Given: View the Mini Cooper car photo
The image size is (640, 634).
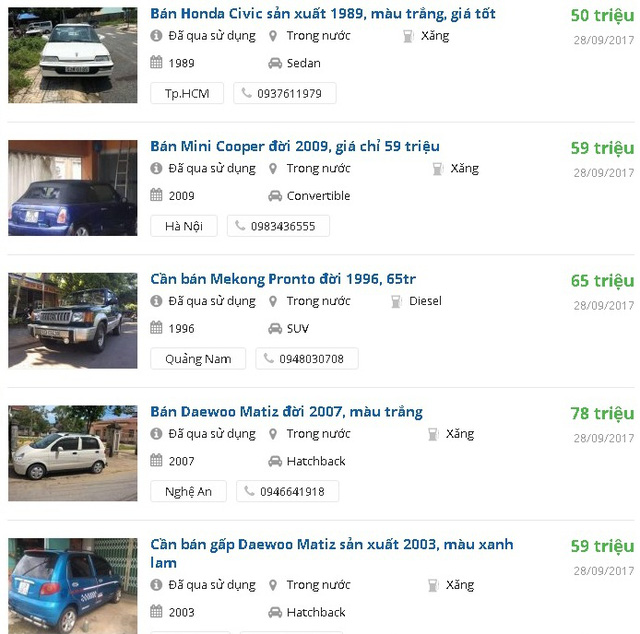Looking at the screenshot, I should (x=72, y=188).
